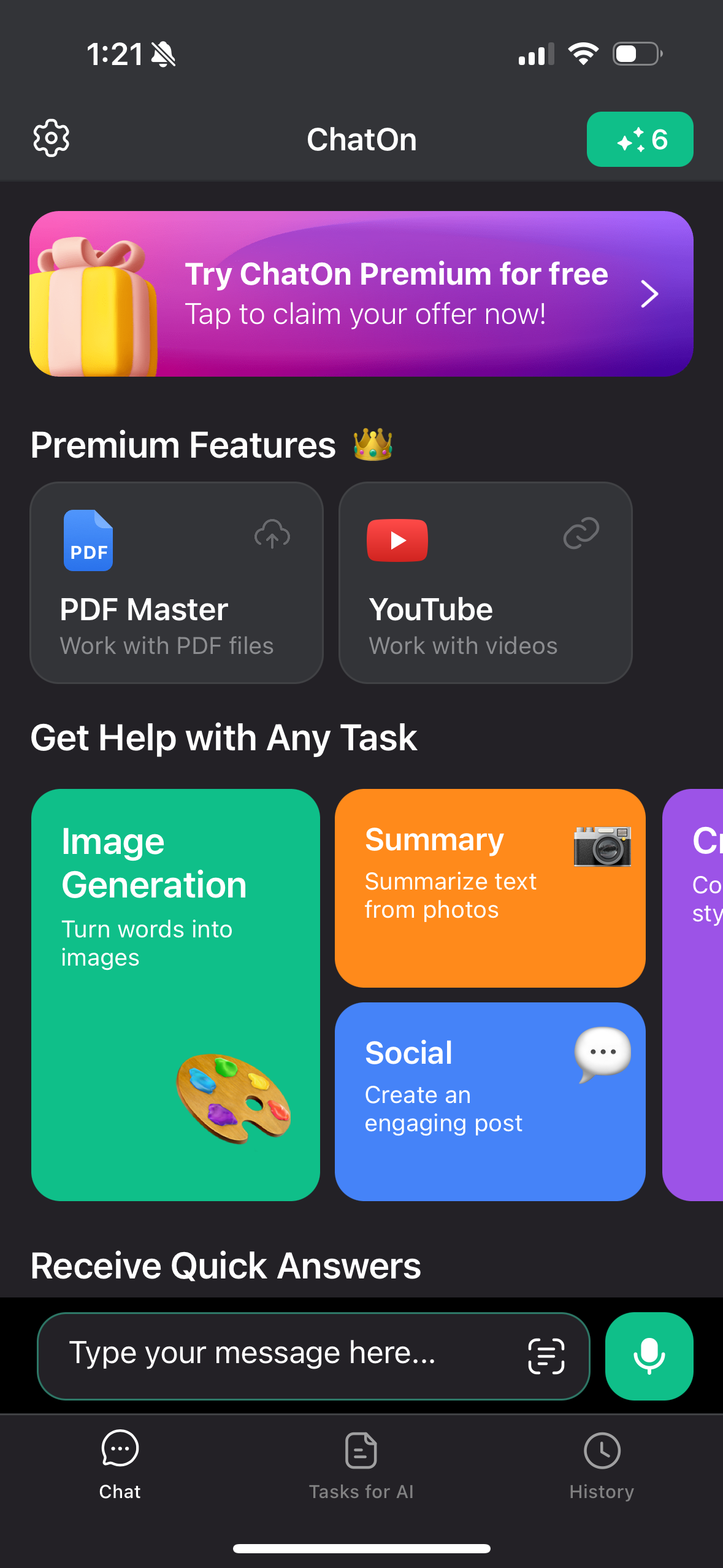The width and height of the screenshot is (723, 1568).
Task: Start voice input with the microphone button
Action: click(x=649, y=1356)
